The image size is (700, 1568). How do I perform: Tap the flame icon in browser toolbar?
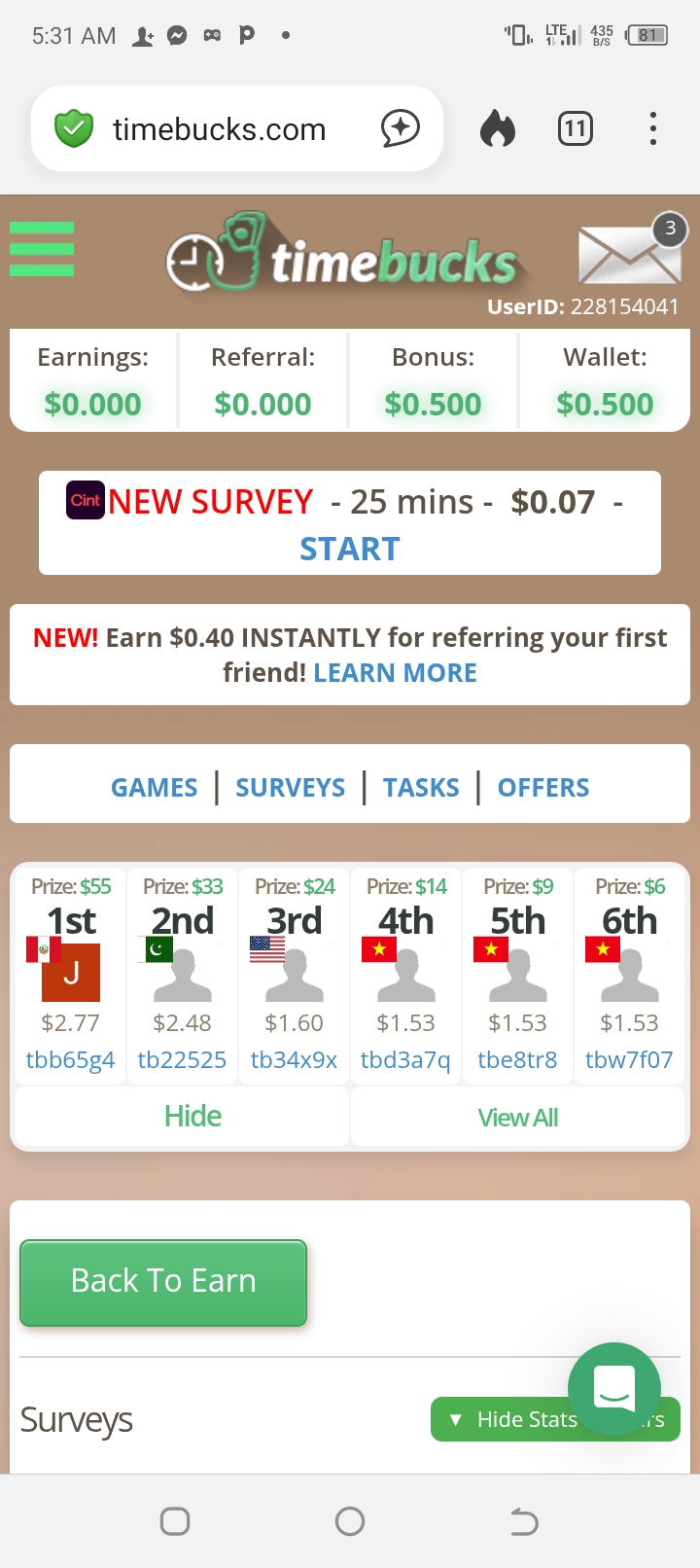click(x=498, y=129)
